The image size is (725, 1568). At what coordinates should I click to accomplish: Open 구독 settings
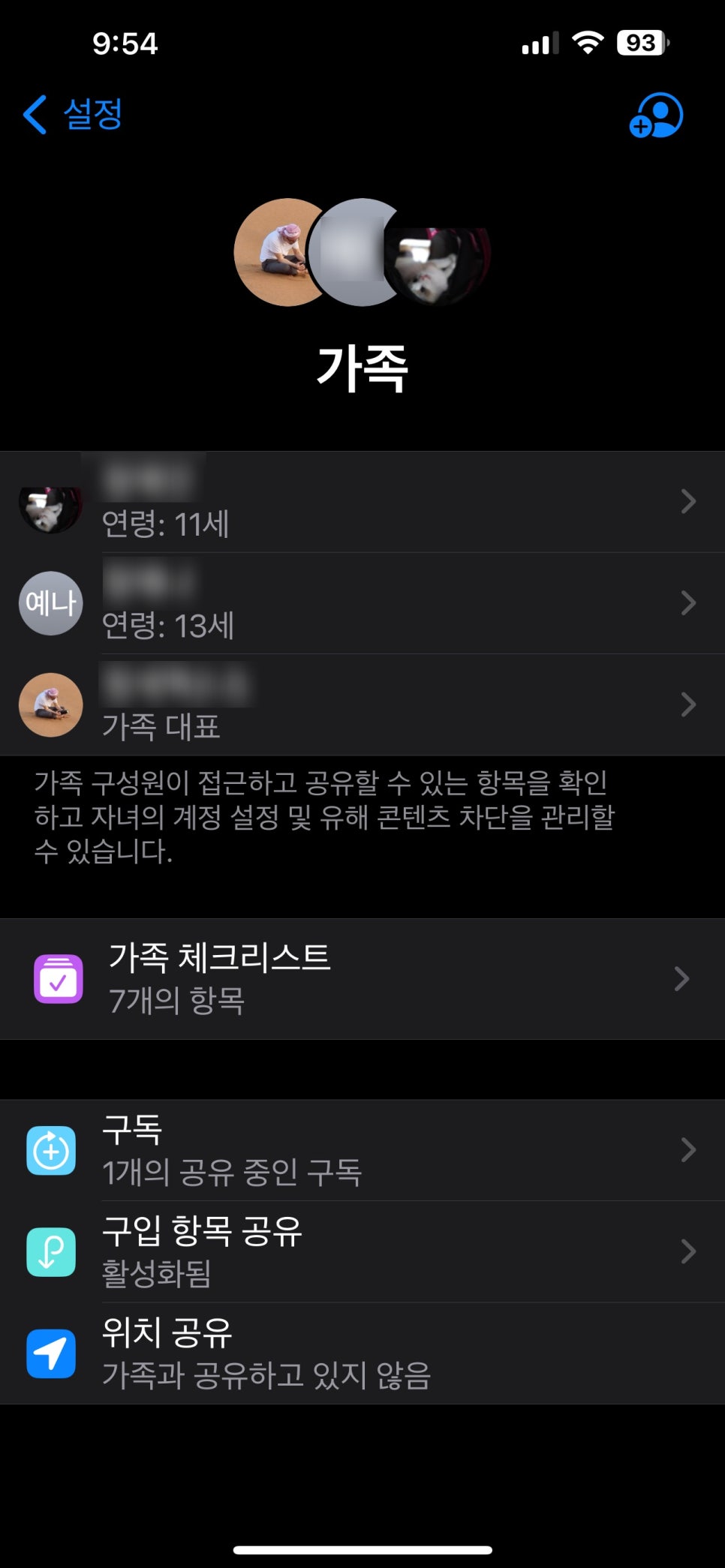[x=362, y=1150]
